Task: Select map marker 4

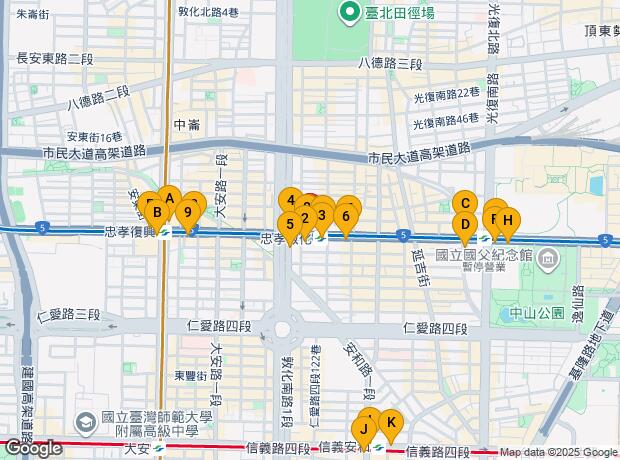Action: 291,200
